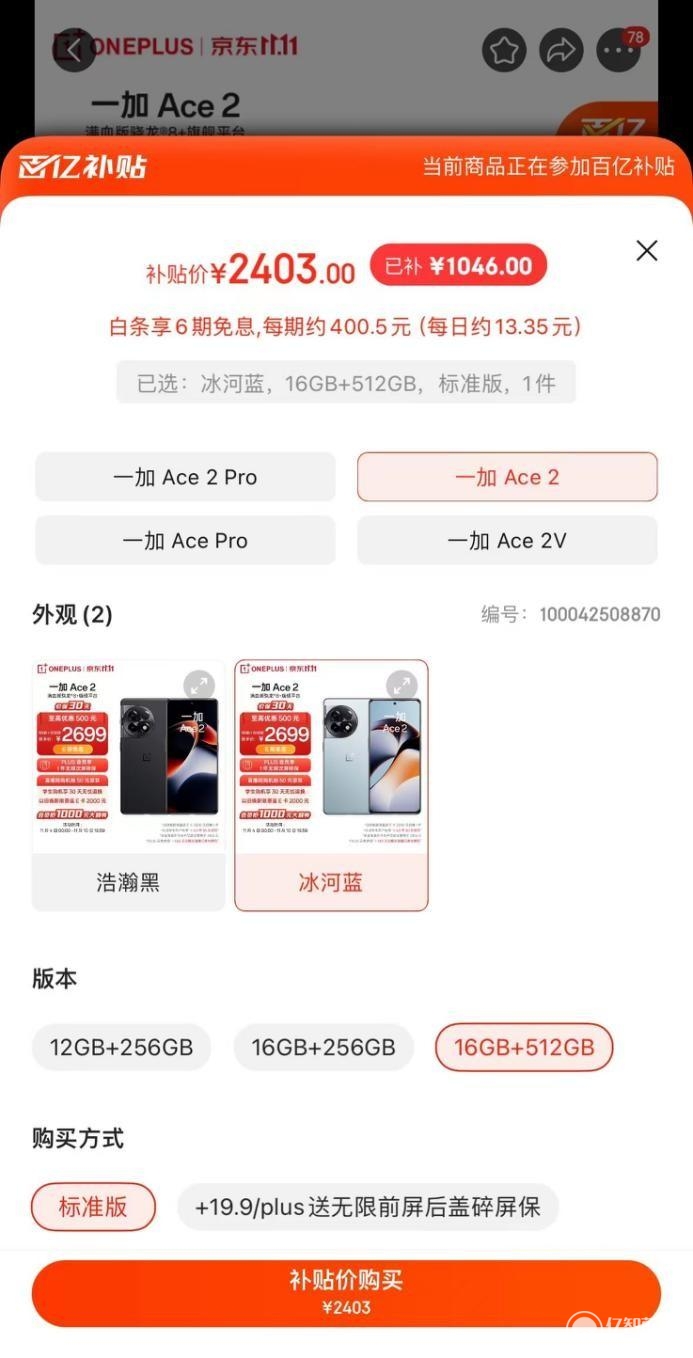Choose the 标准版 purchase option
Viewport: 693px width, 1358px height.
point(93,1207)
